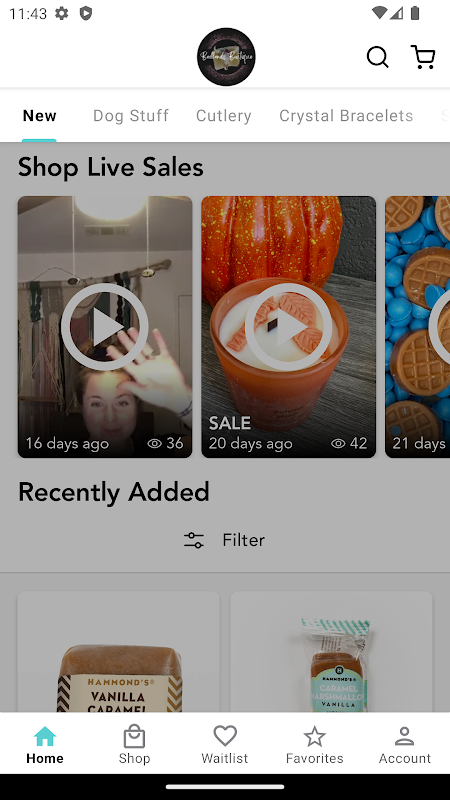This screenshot has width=450, height=800.
Task: Play the live sale from 16 days ago
Action: tap(105, 327)
